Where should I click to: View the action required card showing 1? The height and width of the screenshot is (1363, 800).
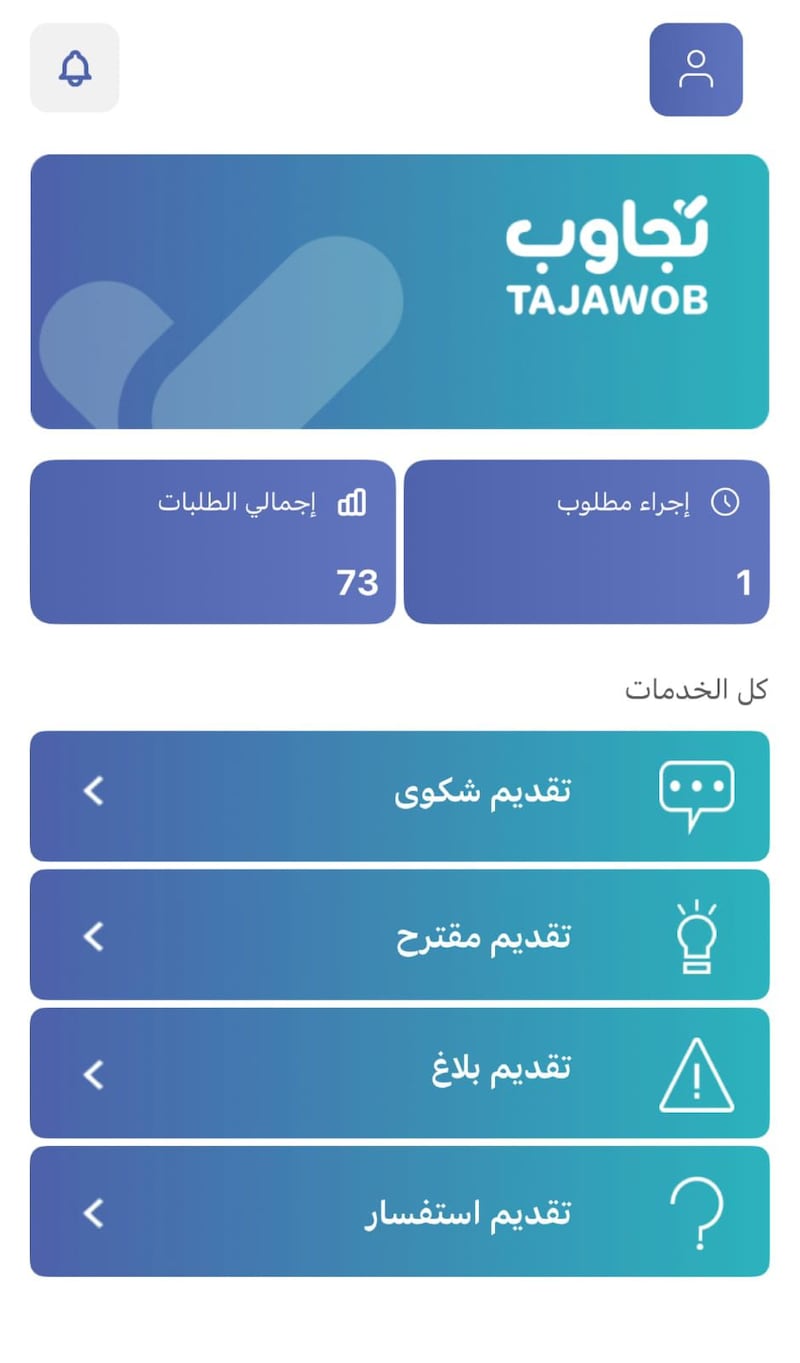tap(587, 542)
